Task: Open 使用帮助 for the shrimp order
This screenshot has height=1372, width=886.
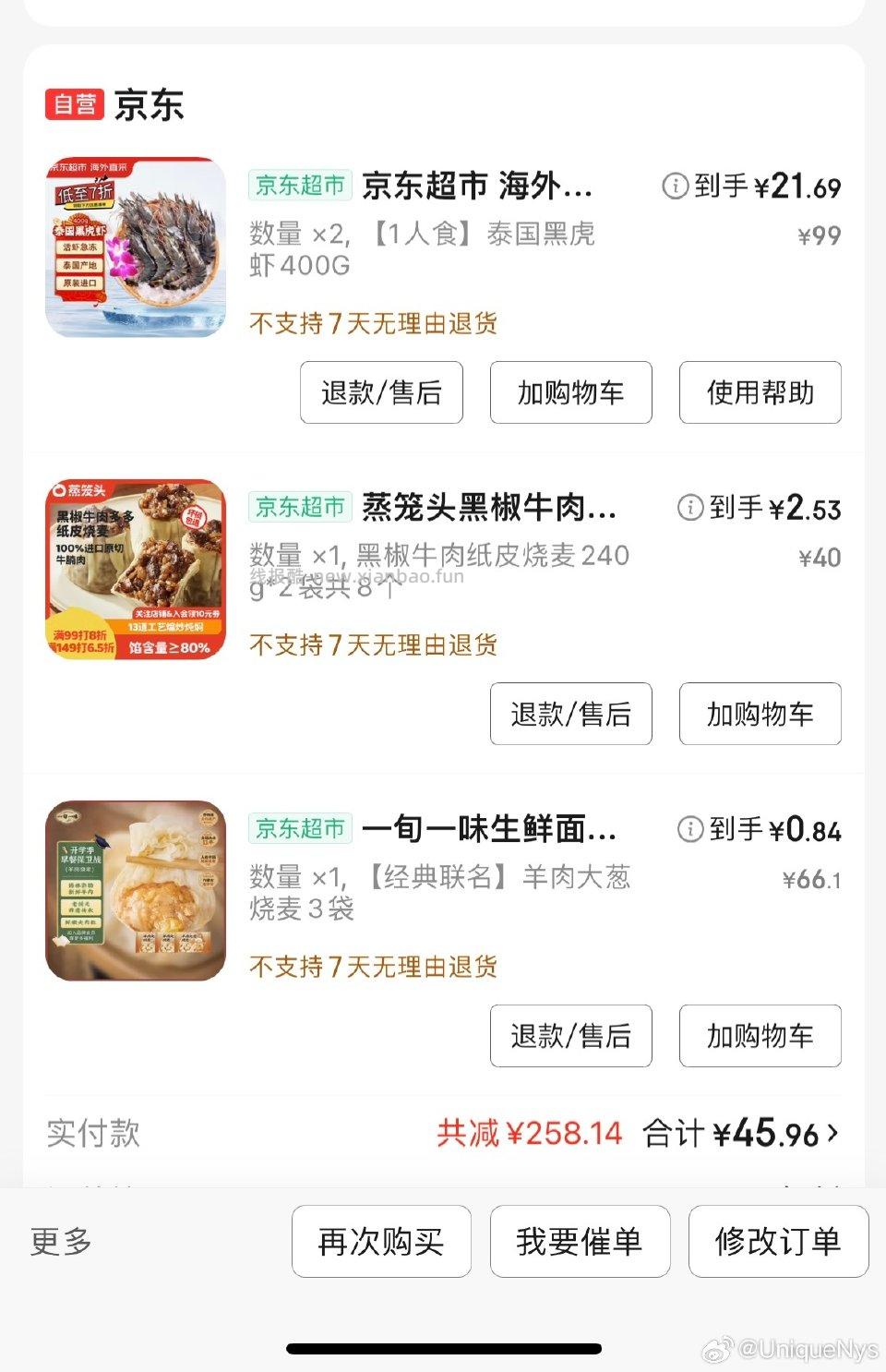Action: (760, 393)
